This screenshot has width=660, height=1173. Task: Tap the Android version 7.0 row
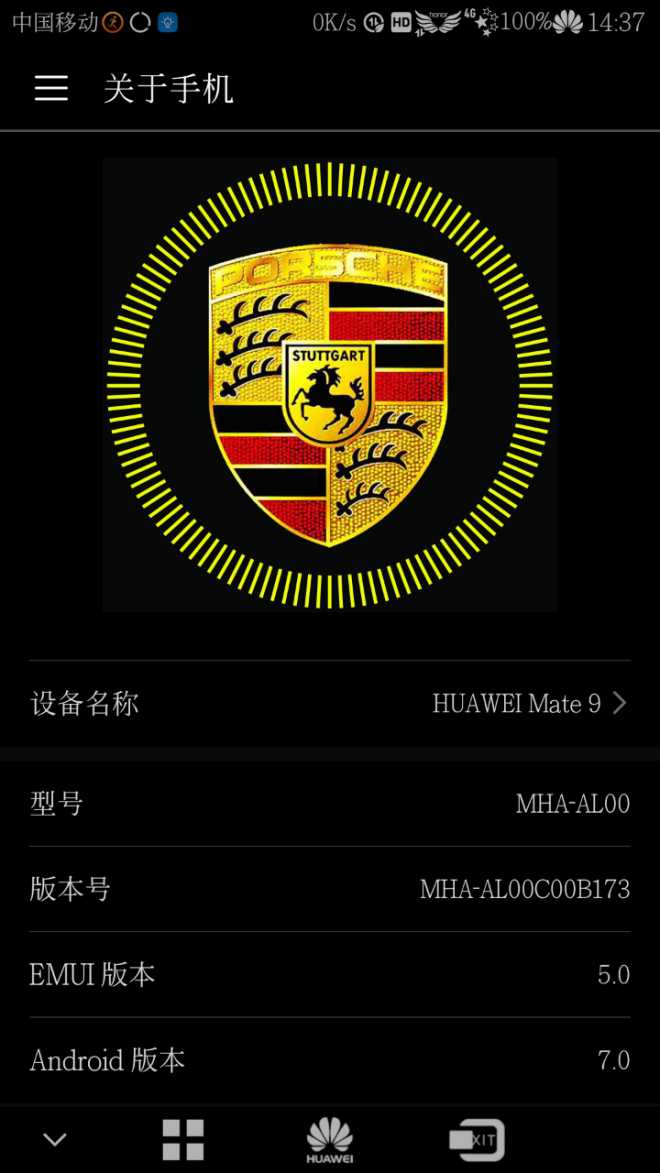[330, 1060]
